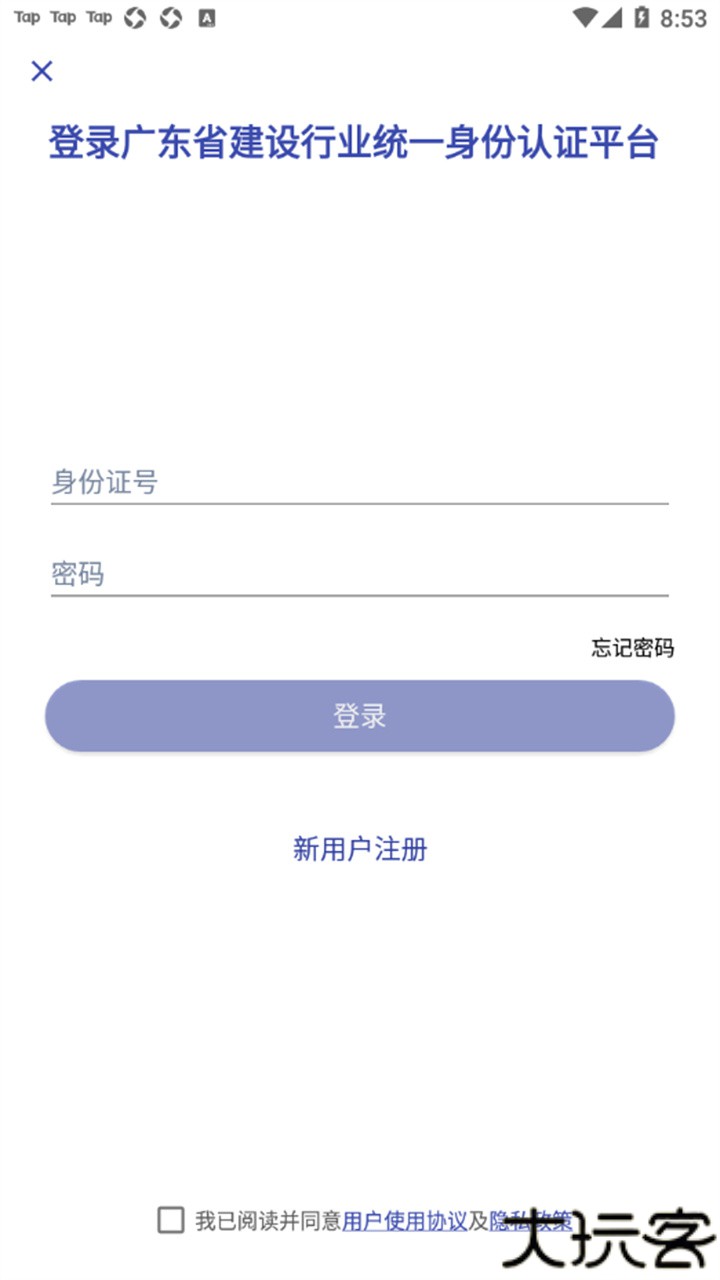Tap the first 'Tap' notification in status bar
Image resolution: width=720 pixels, height=1280 pixels.
coord(28,17)
